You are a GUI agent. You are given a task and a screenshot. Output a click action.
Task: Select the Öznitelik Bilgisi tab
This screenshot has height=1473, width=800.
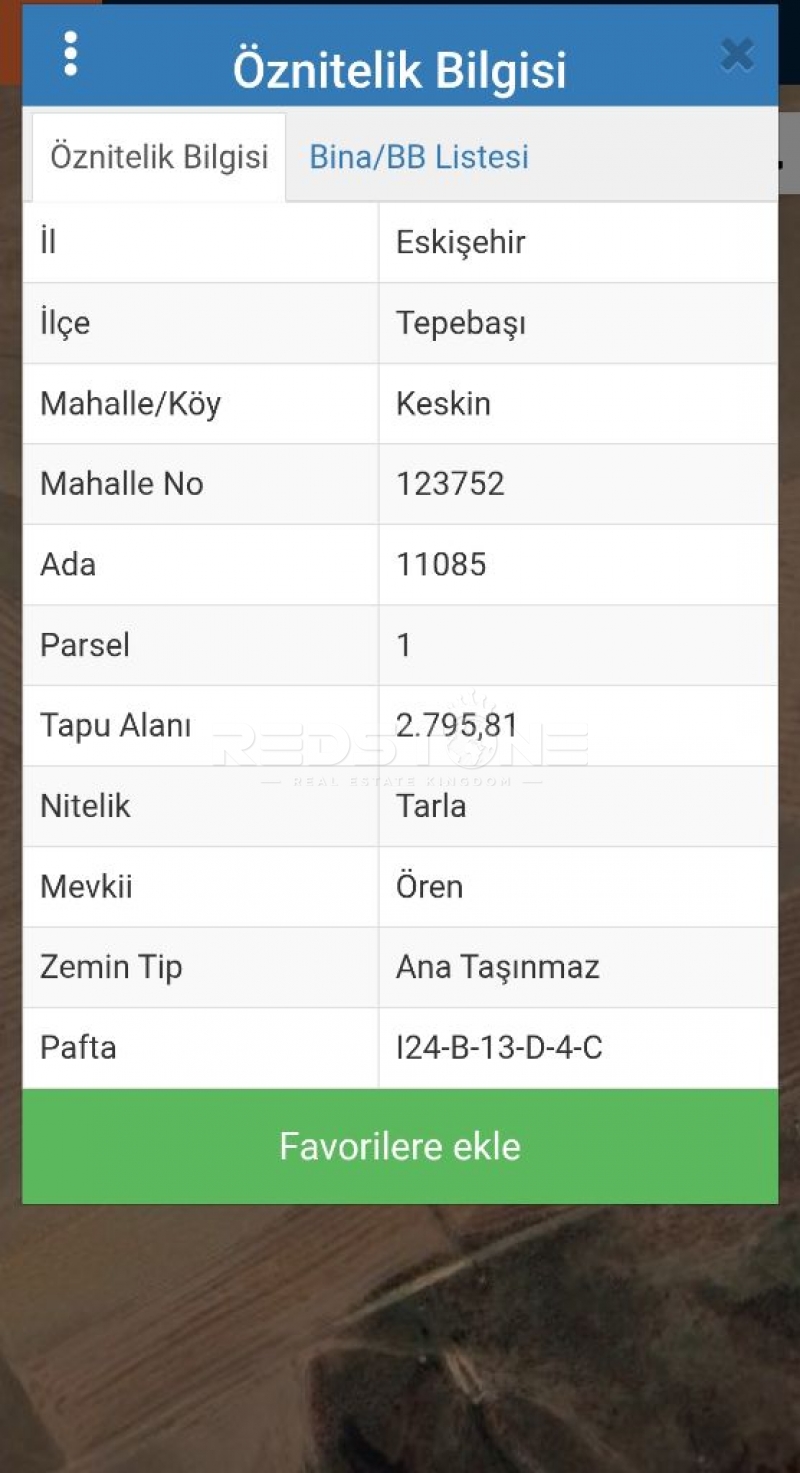[x=159, y=157]
